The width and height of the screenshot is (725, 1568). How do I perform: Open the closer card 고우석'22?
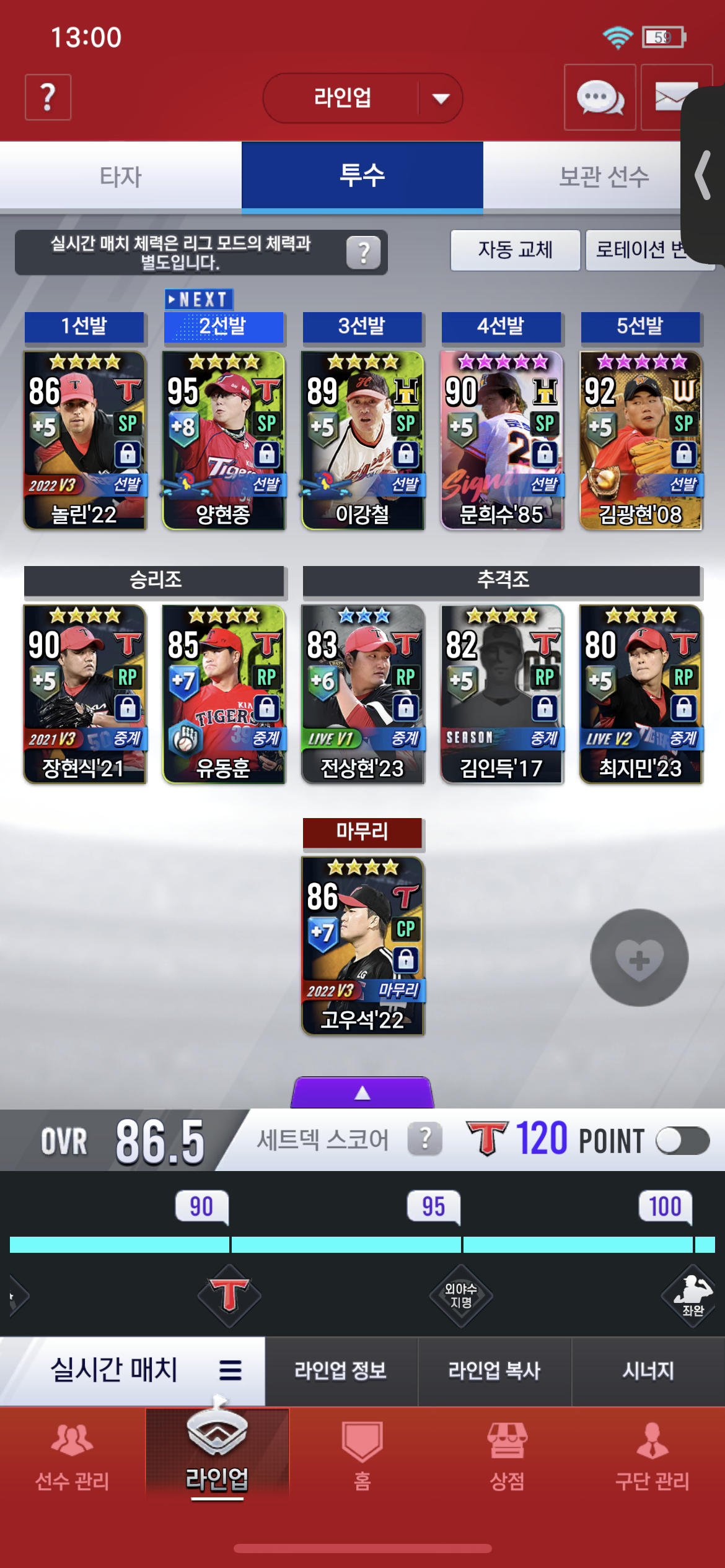(x=362, y=946)
